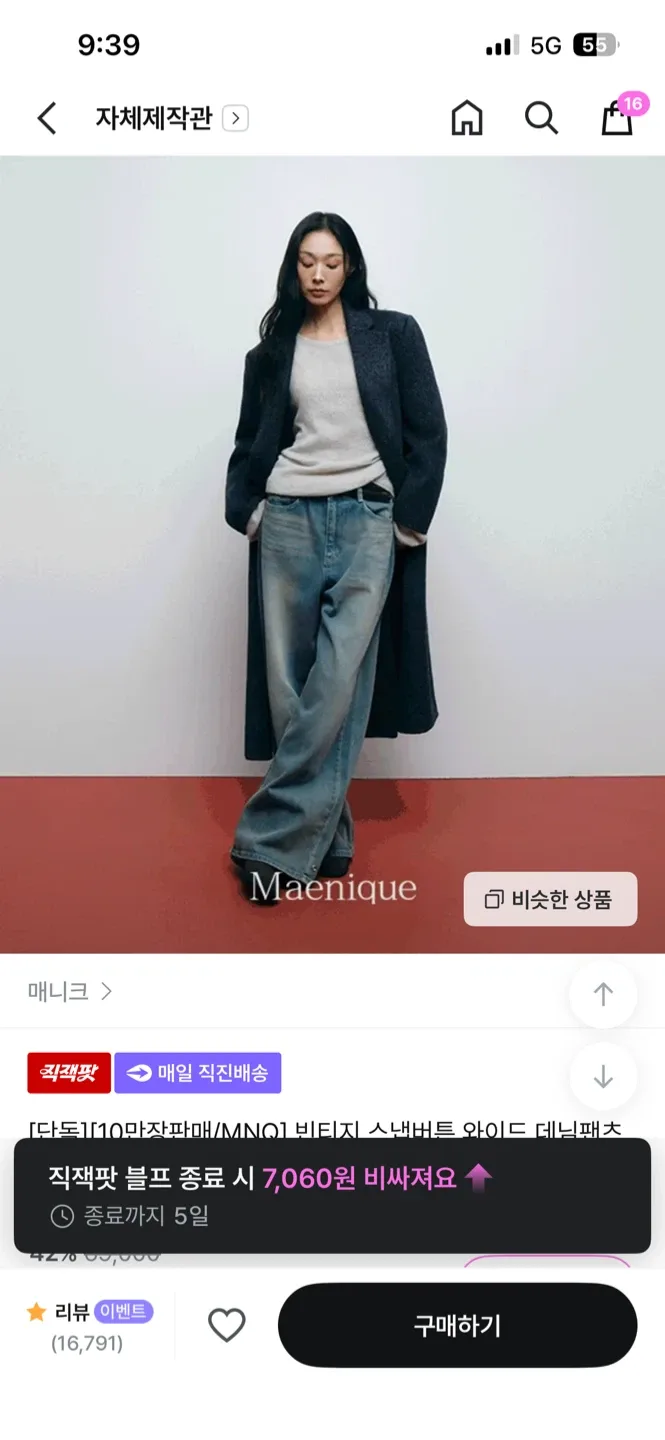Open the shopping bag with 16 items
Screen dimensions: 665x1440
point(618,118)
